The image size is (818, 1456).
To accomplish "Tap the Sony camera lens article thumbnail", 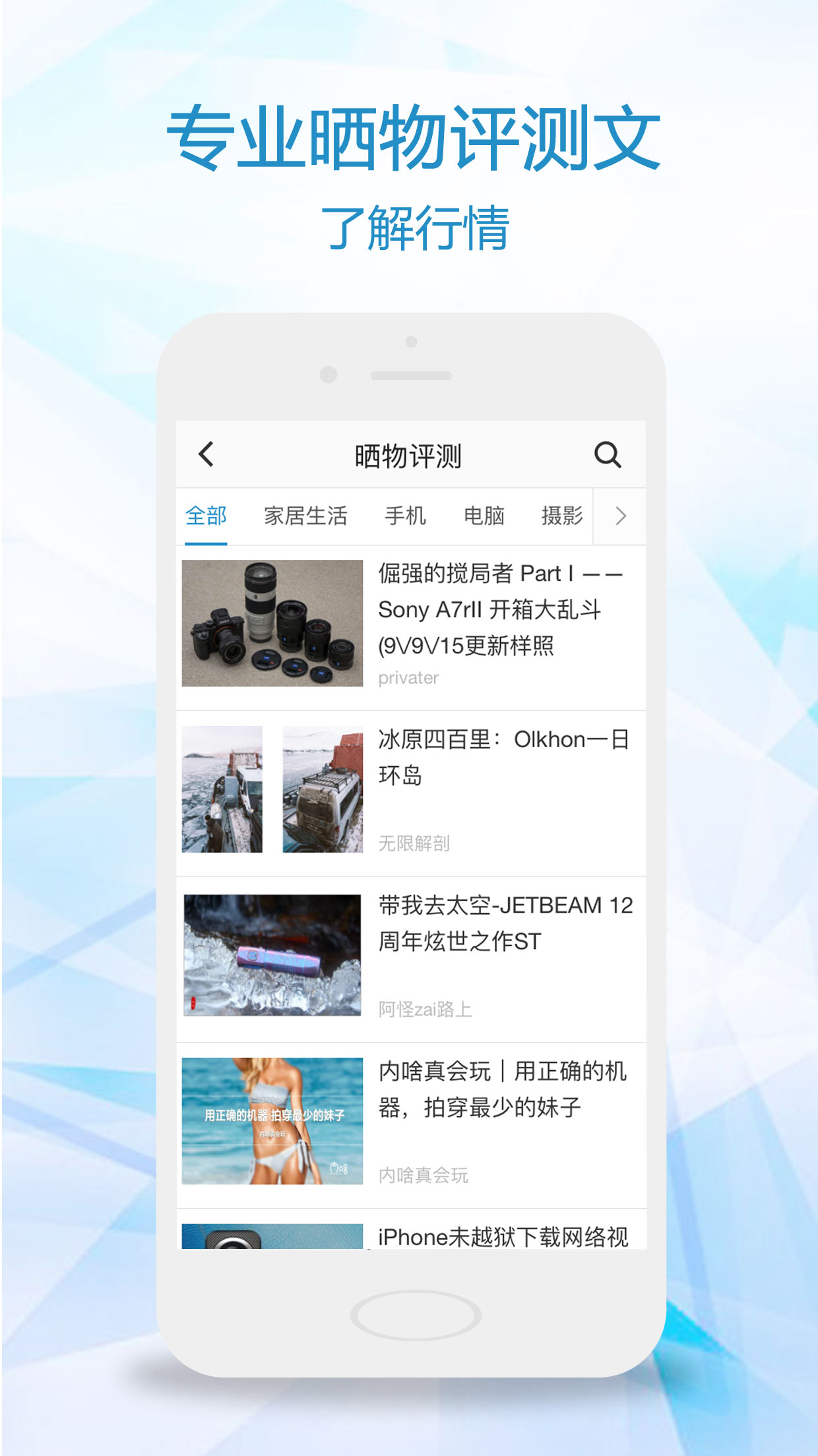I will [x=273, y=623].
